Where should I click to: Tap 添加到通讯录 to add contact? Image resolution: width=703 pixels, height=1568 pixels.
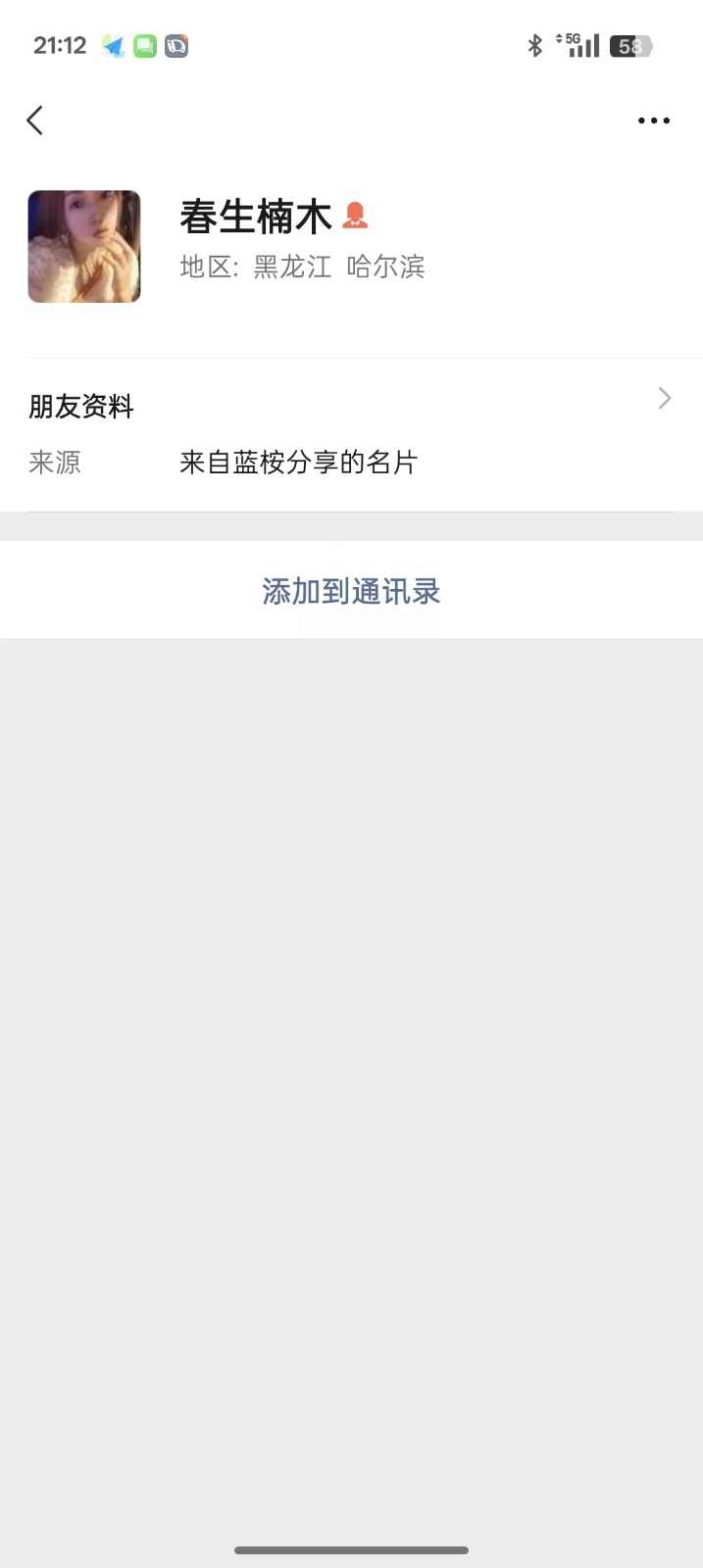coord(351,591)
